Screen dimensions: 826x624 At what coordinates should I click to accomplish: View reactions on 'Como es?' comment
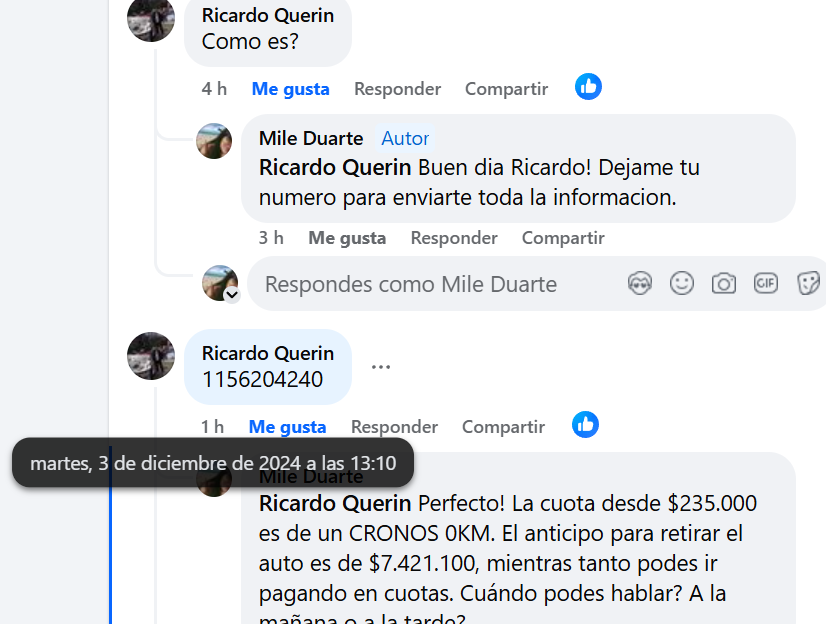(x=588, y=87)
